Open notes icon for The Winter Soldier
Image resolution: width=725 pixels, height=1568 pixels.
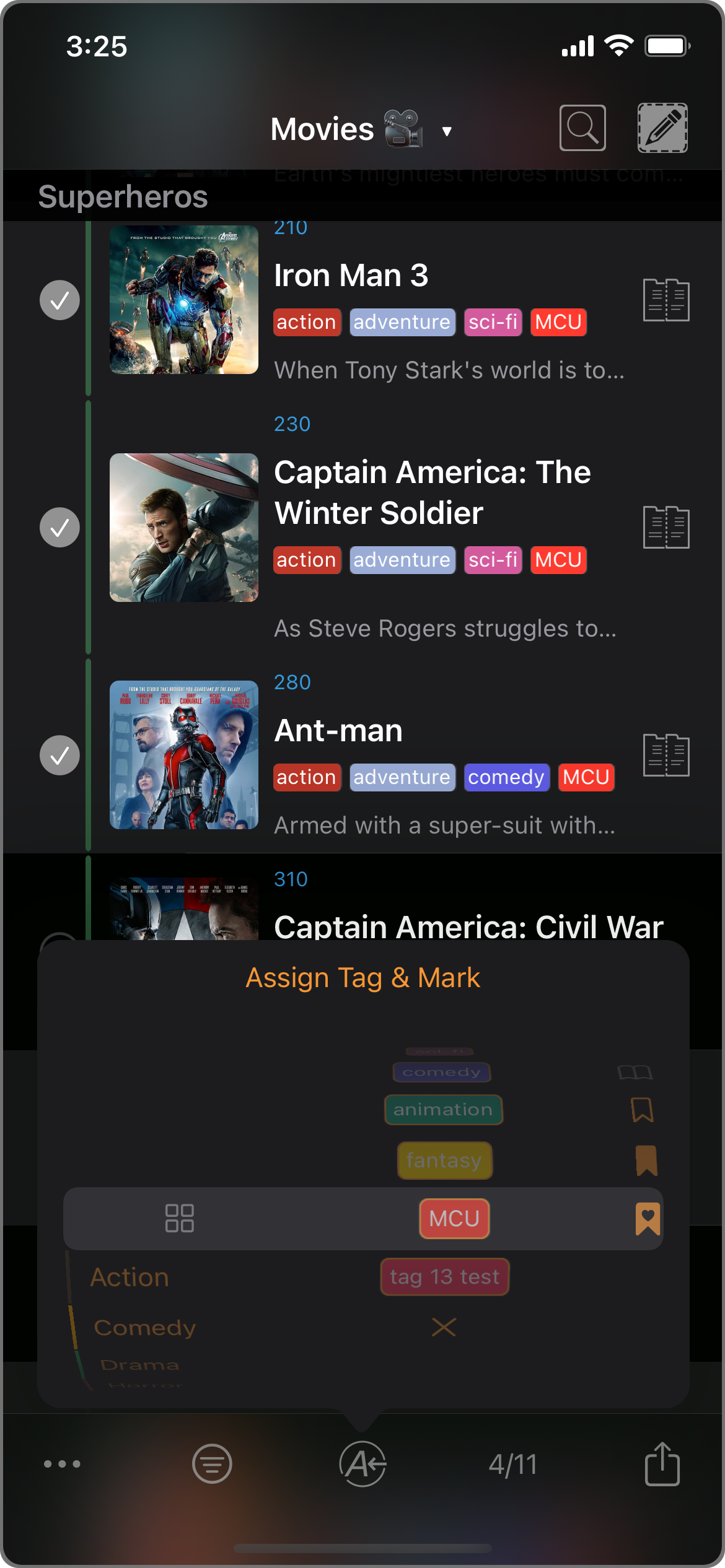[x=666, y=528]
